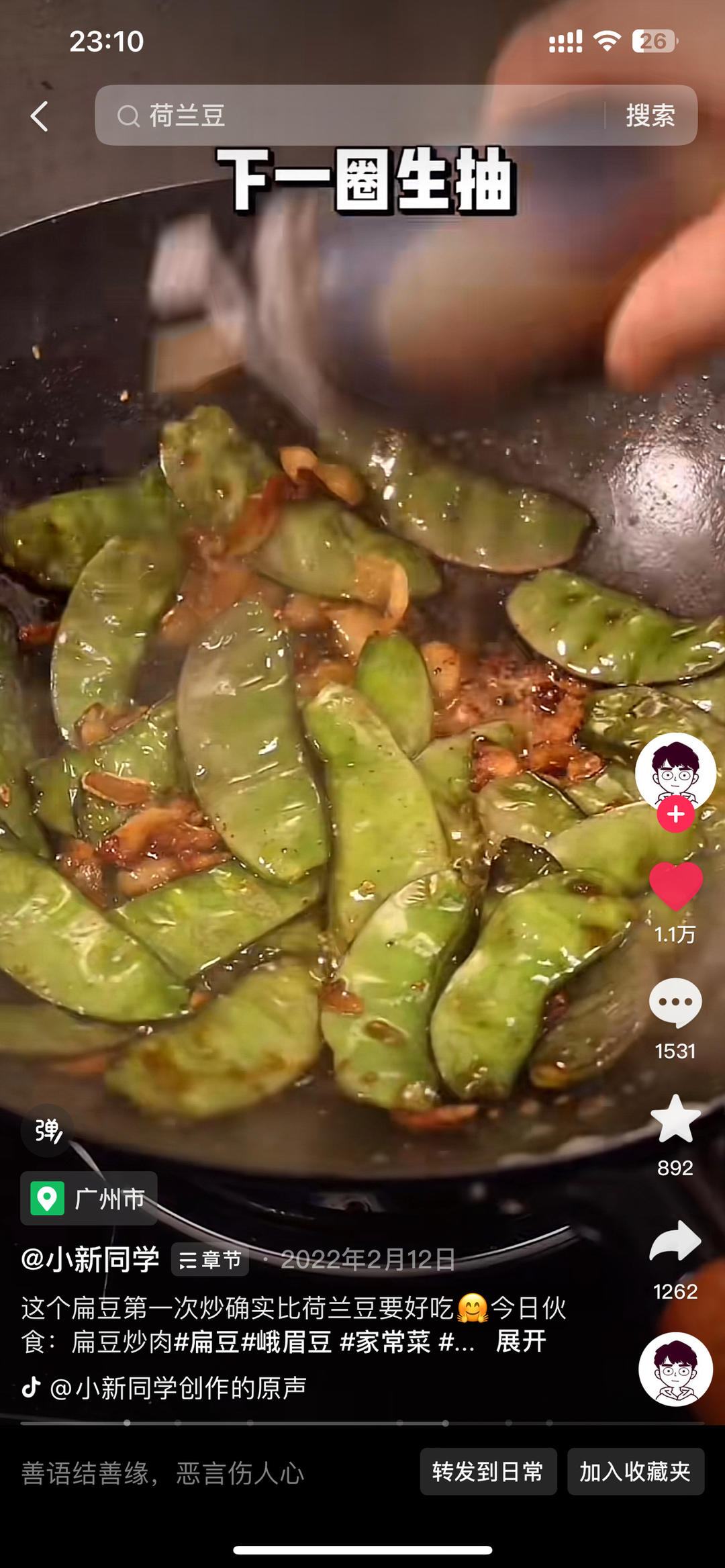This screenshot has width=725, height=1568.
Task: Open @小新同学 profile from the username
Action: coord(90,1259)
